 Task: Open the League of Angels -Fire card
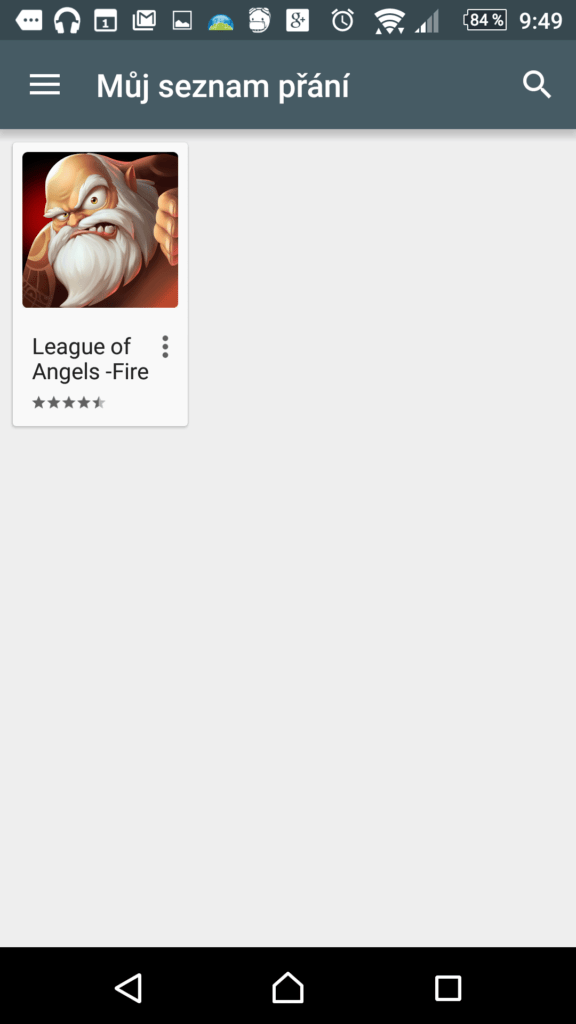(x=100, y=285)
